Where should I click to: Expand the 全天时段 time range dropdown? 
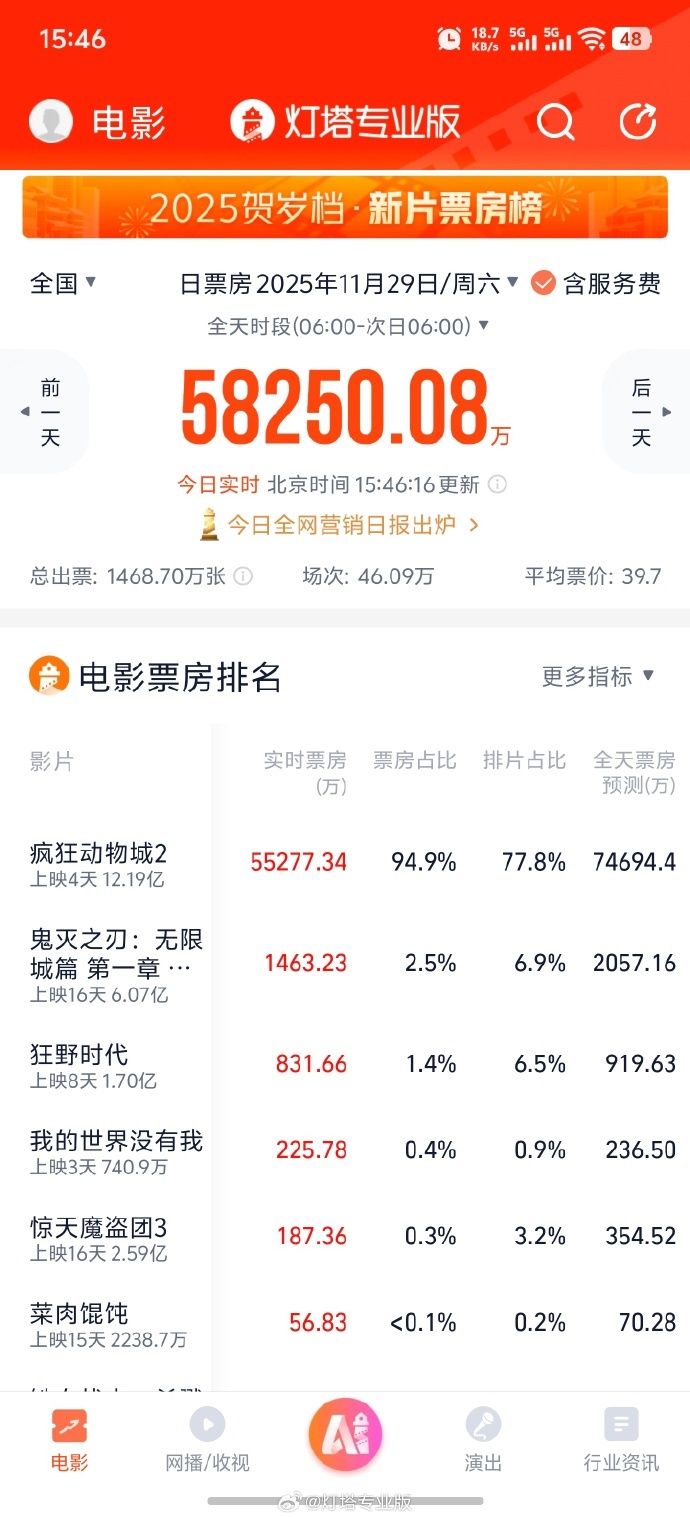click(348, 326)
